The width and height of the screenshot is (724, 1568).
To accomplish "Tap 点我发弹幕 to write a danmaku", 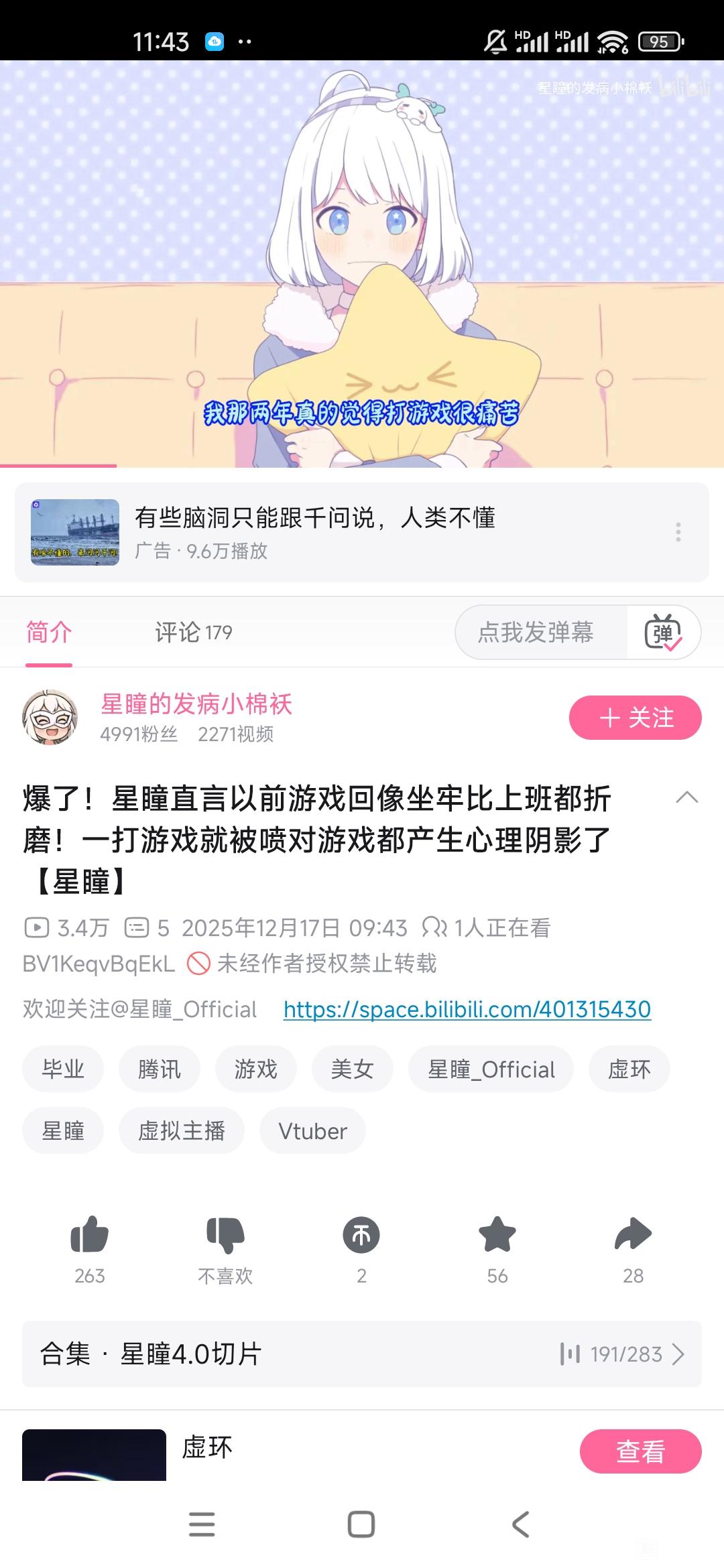I will [536, 632].
